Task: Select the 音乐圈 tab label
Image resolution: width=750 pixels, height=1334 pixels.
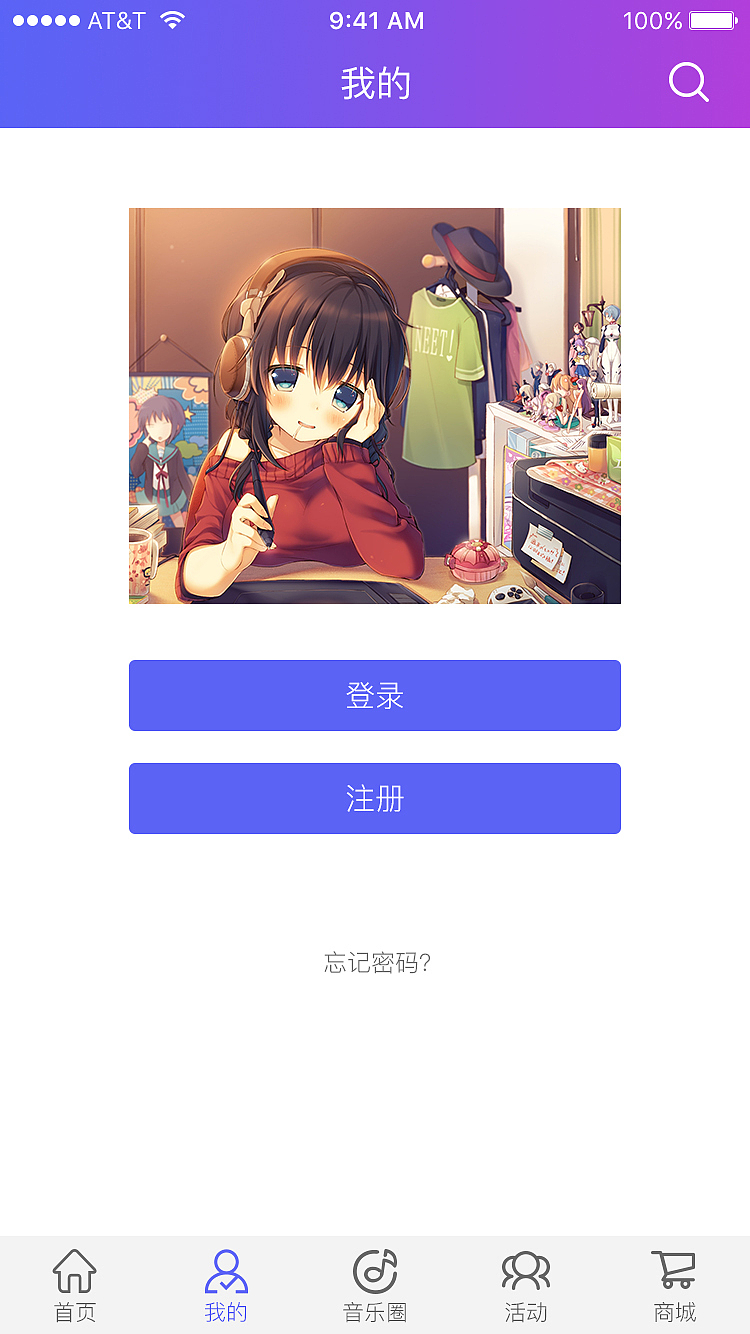Action: [375, 1313]
